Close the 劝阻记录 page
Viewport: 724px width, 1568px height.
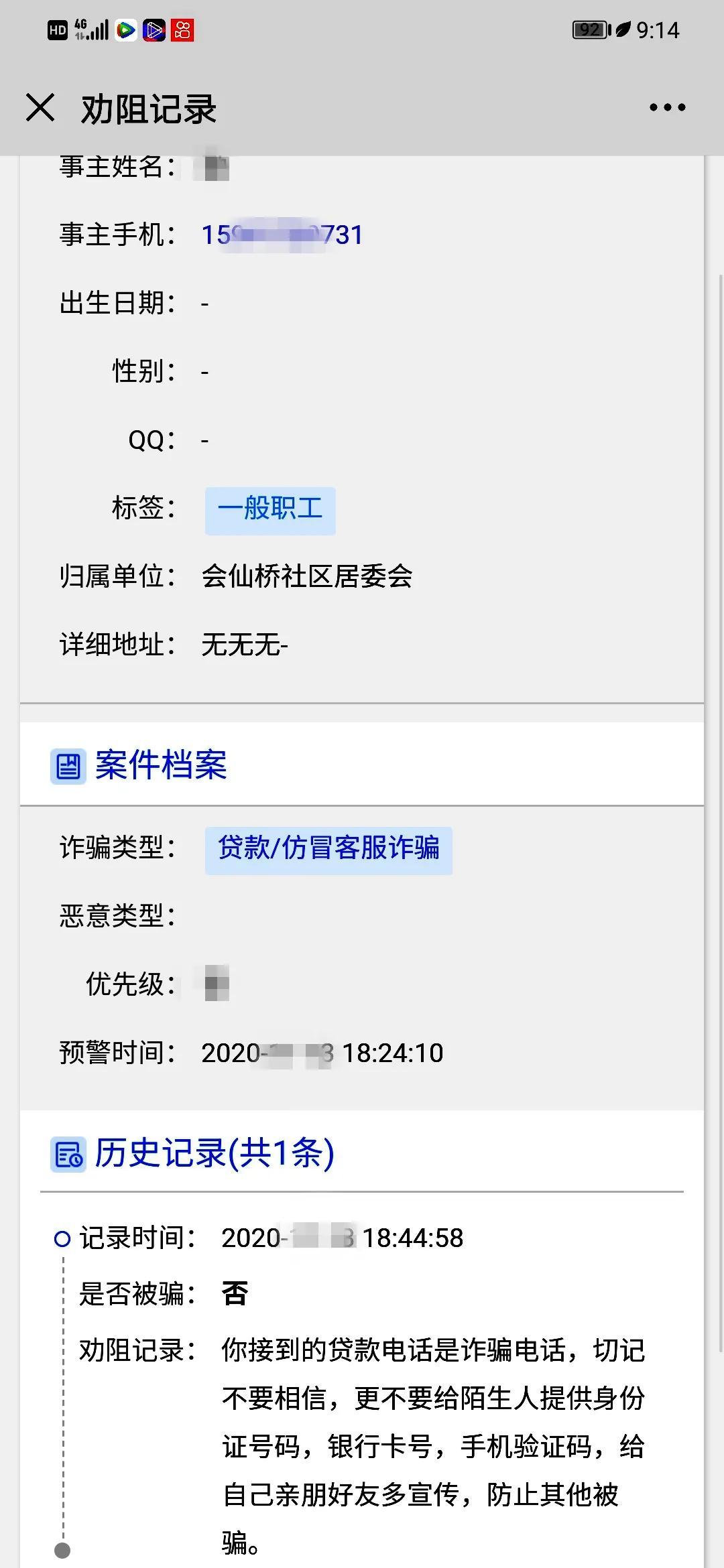(x=40, y=108)
